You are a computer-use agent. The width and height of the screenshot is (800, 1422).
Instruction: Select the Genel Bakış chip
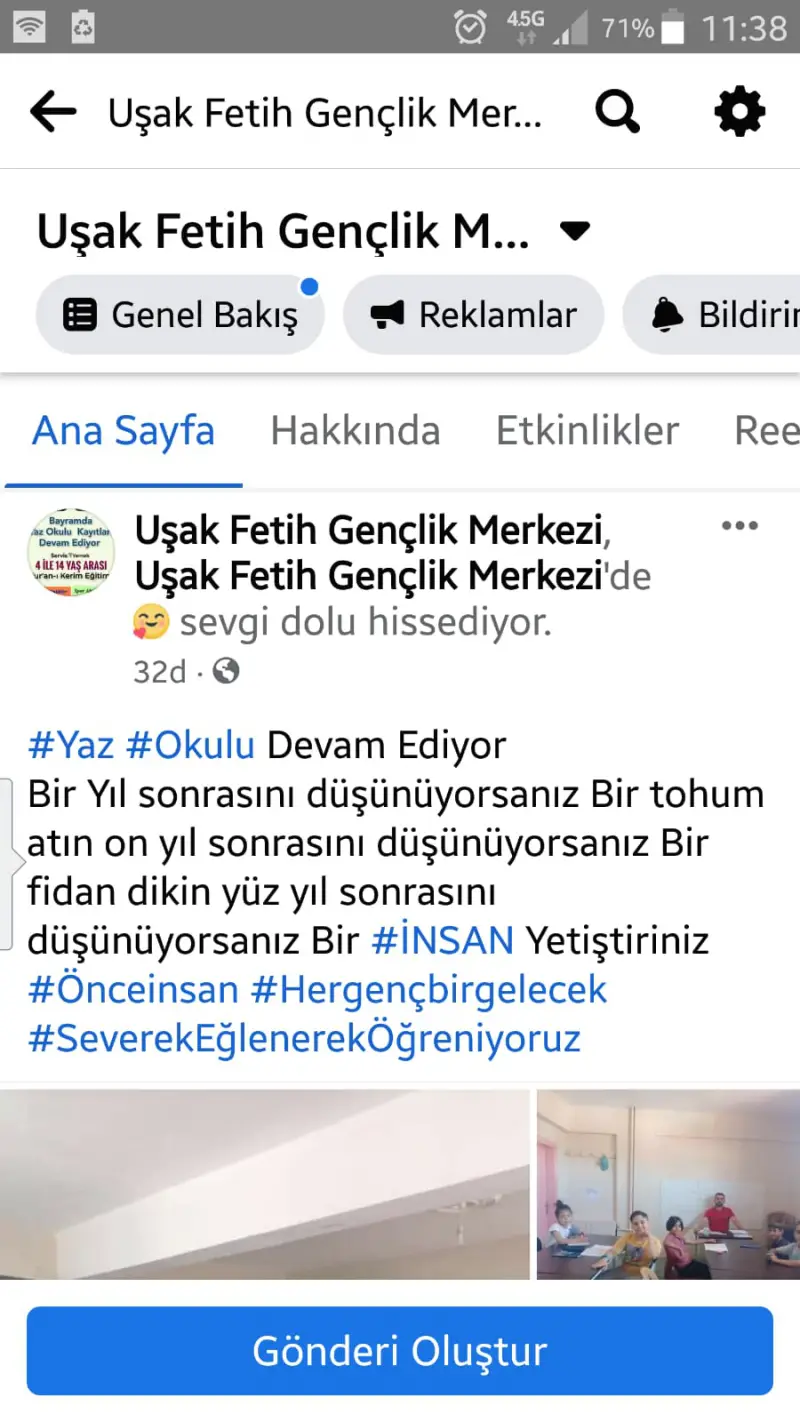[180, 315]
